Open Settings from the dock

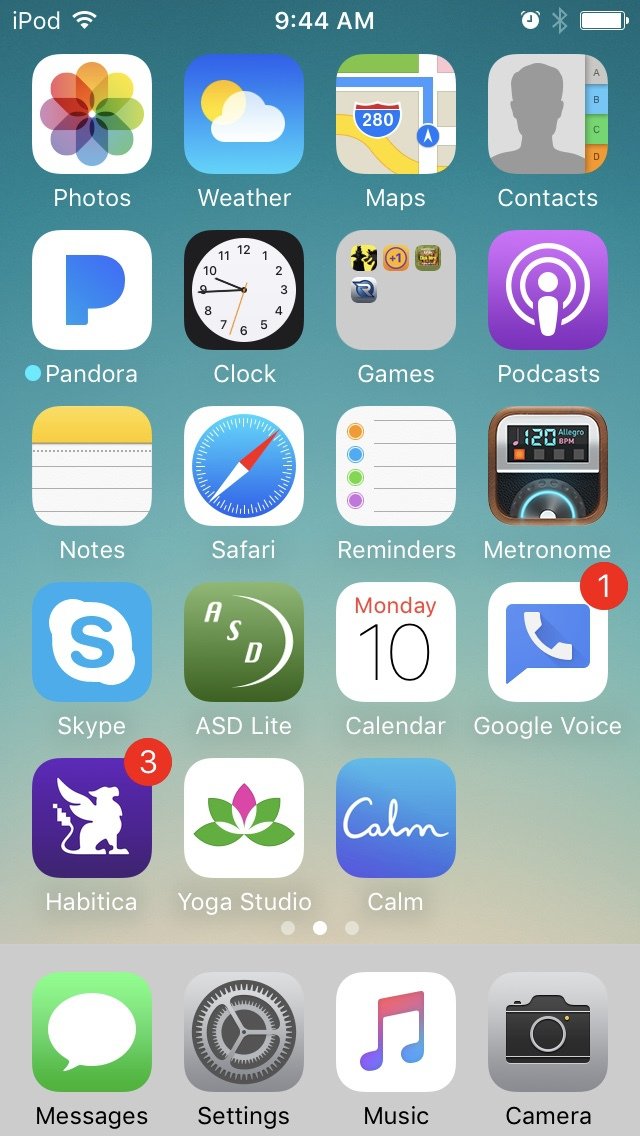pyautogui.click(x=244, y=1032)
